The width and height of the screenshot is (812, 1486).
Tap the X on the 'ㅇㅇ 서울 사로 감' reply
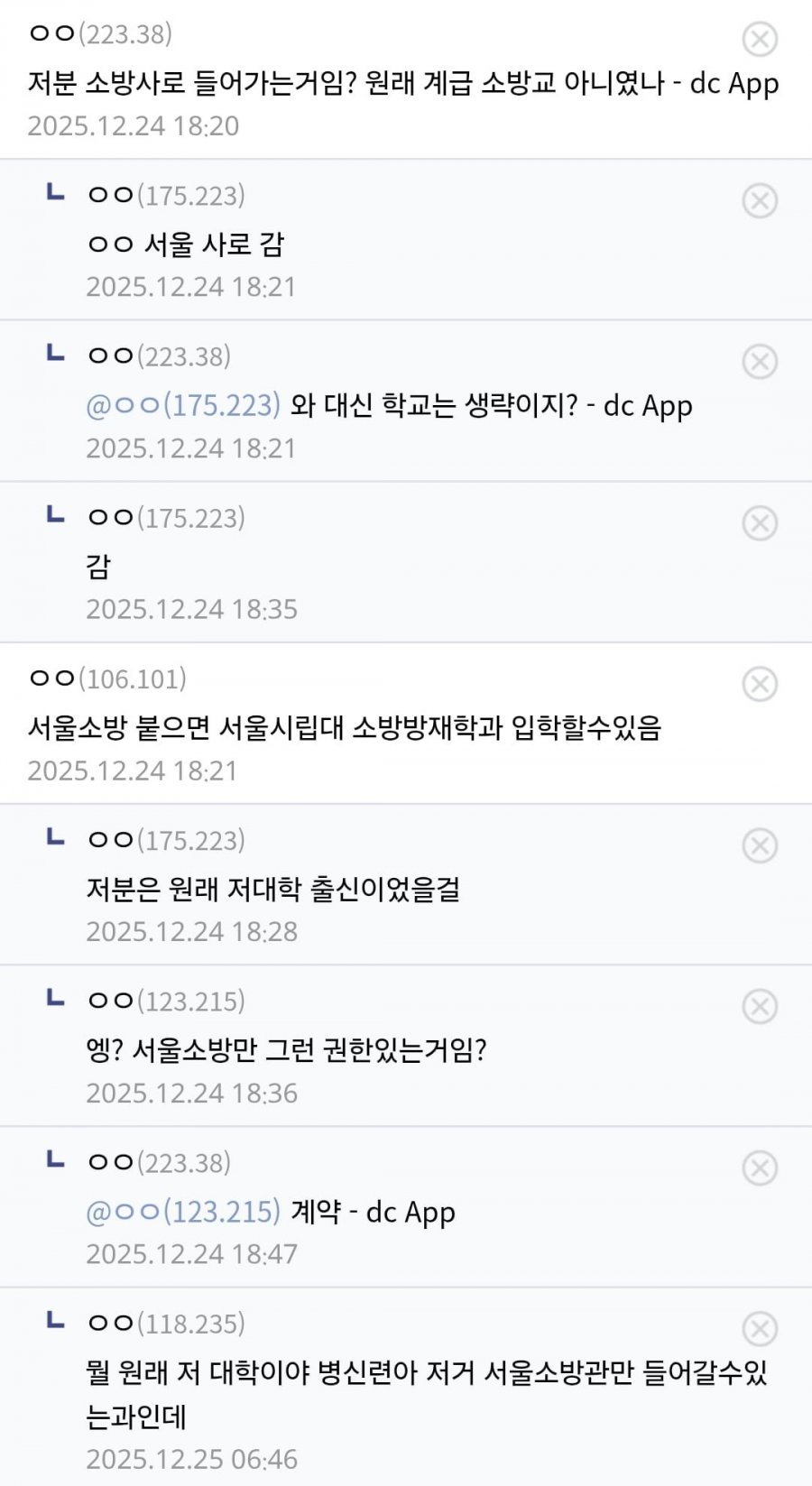(760, 200)
